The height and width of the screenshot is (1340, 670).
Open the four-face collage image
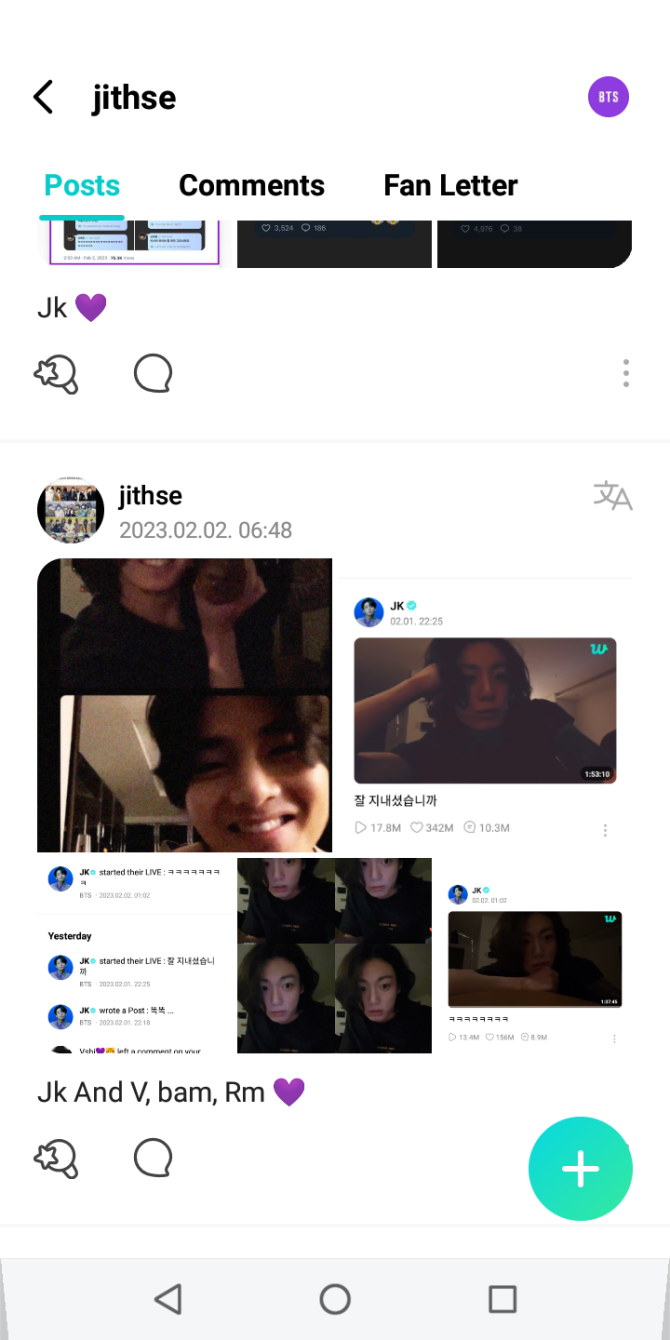tap(334, 955)
